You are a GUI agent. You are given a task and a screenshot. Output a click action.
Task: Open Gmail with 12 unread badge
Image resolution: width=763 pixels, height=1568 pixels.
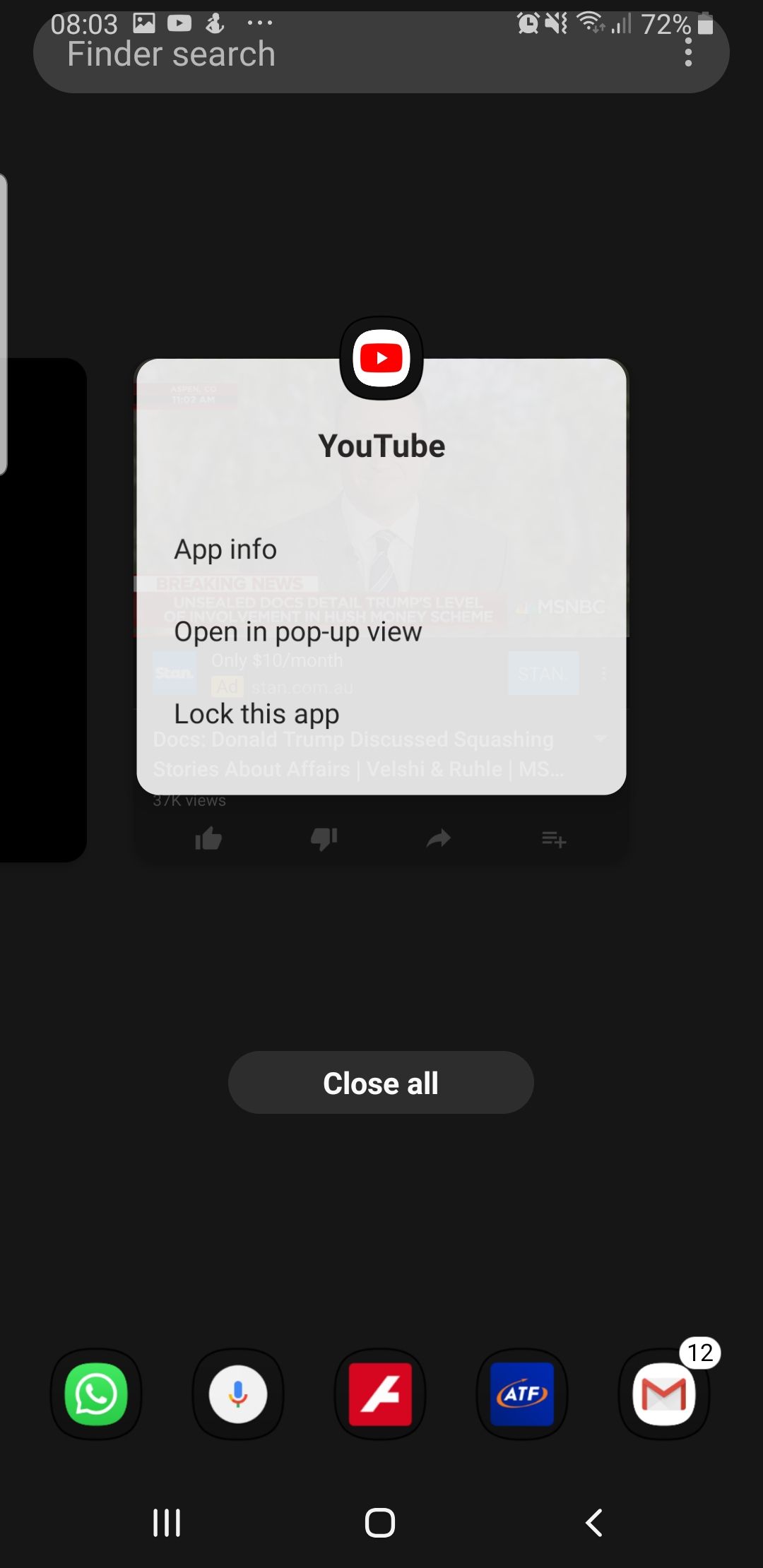pyautogui.click(x=663, y=1394)
